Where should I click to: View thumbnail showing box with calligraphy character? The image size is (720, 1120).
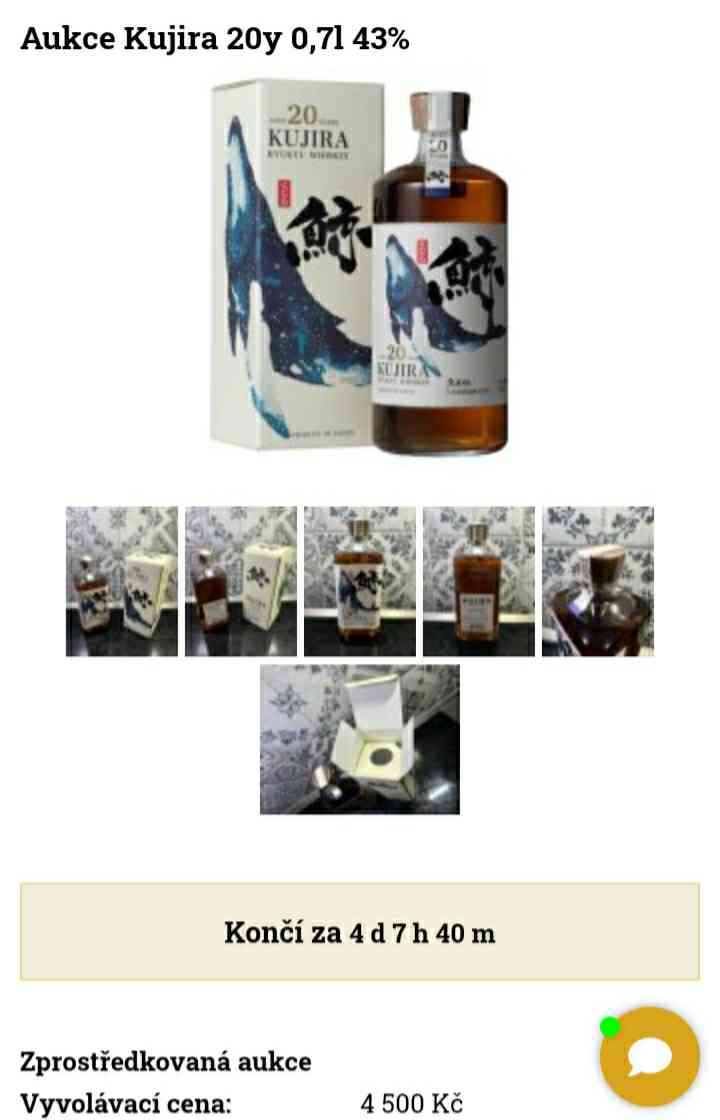pyautogui.click(x=241, y=581)
